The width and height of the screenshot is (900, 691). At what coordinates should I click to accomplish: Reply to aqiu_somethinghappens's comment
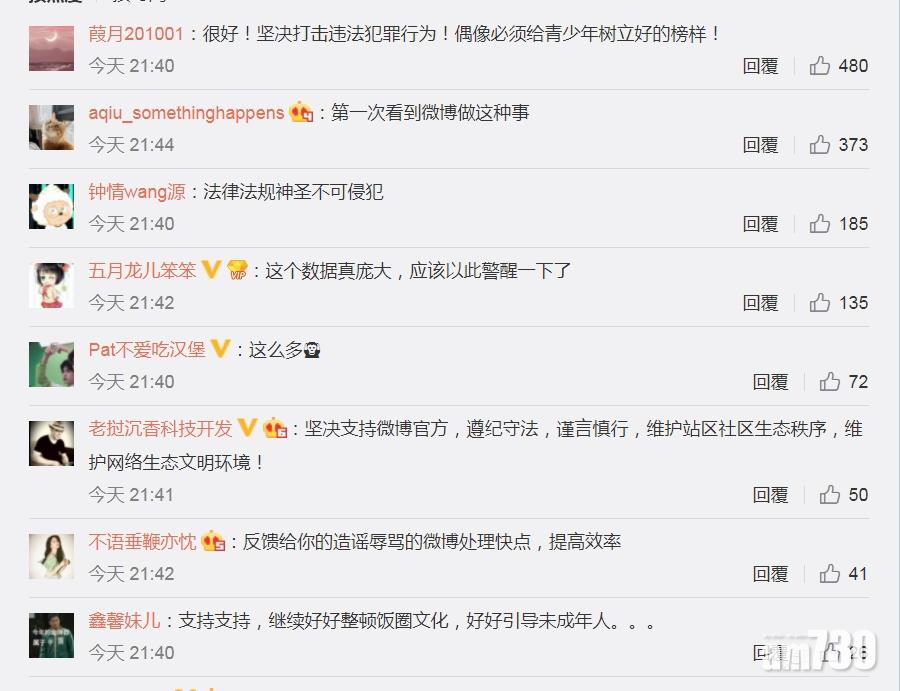click(760, 145)
